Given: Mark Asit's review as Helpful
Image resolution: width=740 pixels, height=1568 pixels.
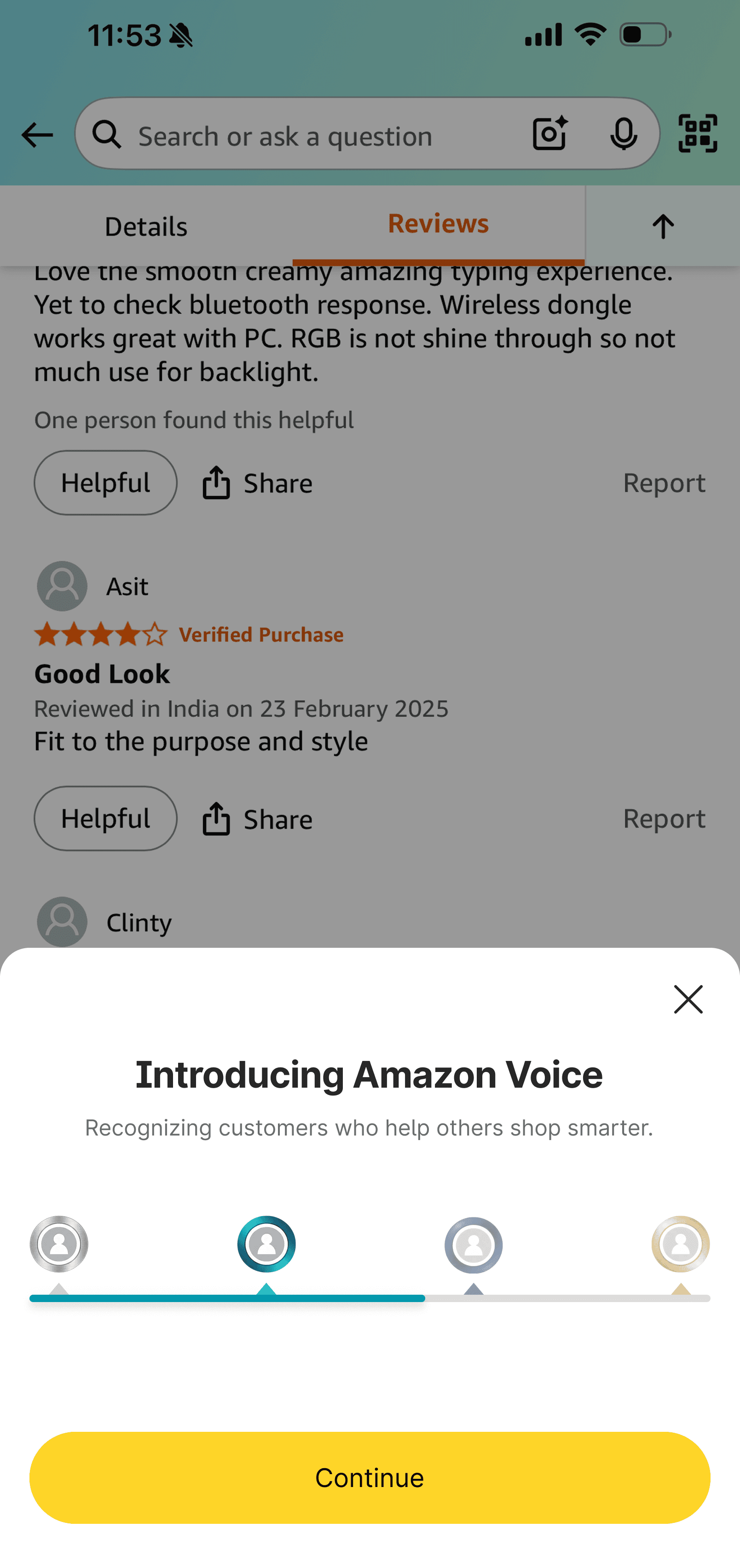Looking at the screenshot, I should pyautogui.click(x=105, y=818).
